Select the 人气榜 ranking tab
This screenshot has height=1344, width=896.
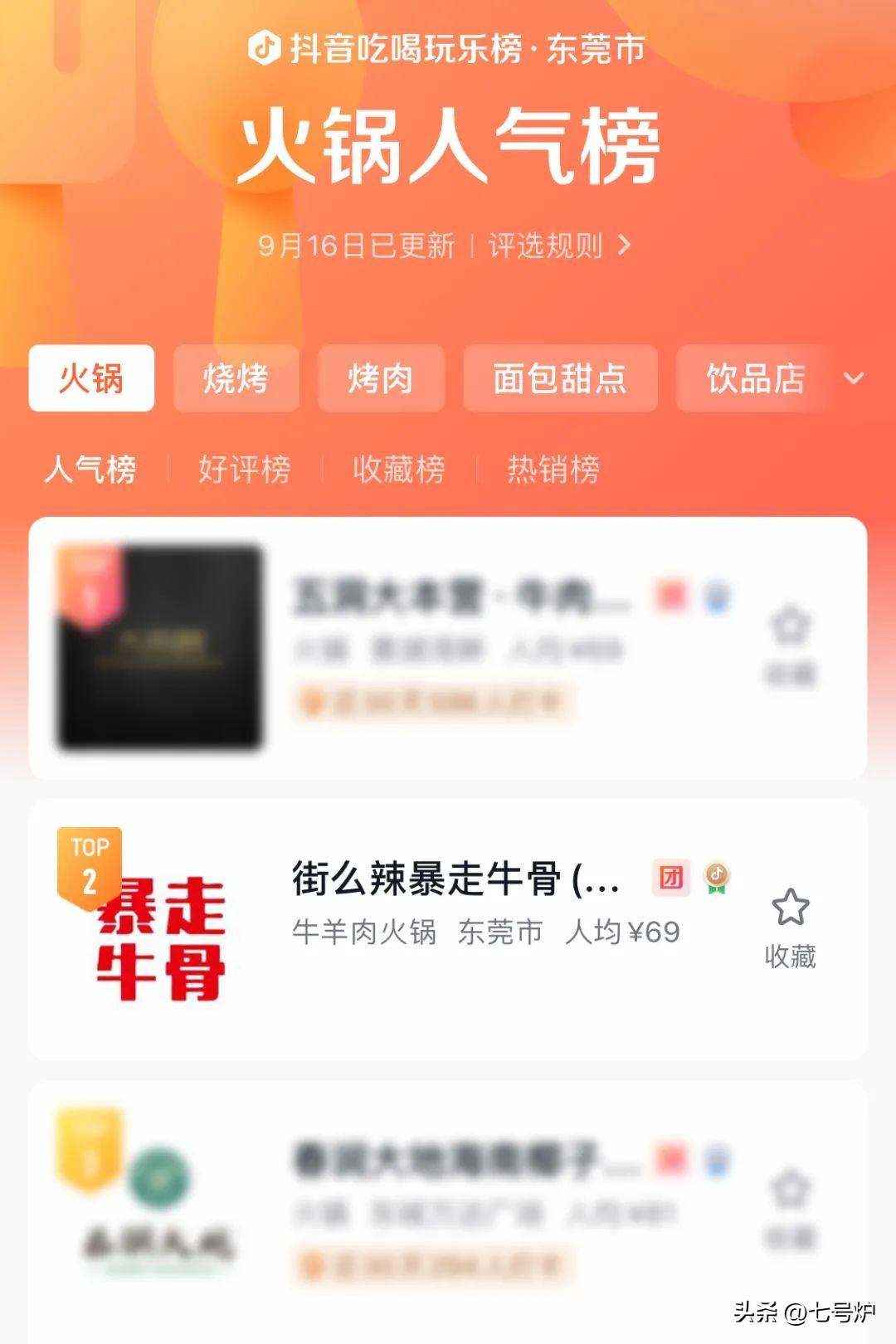point(90,470)
